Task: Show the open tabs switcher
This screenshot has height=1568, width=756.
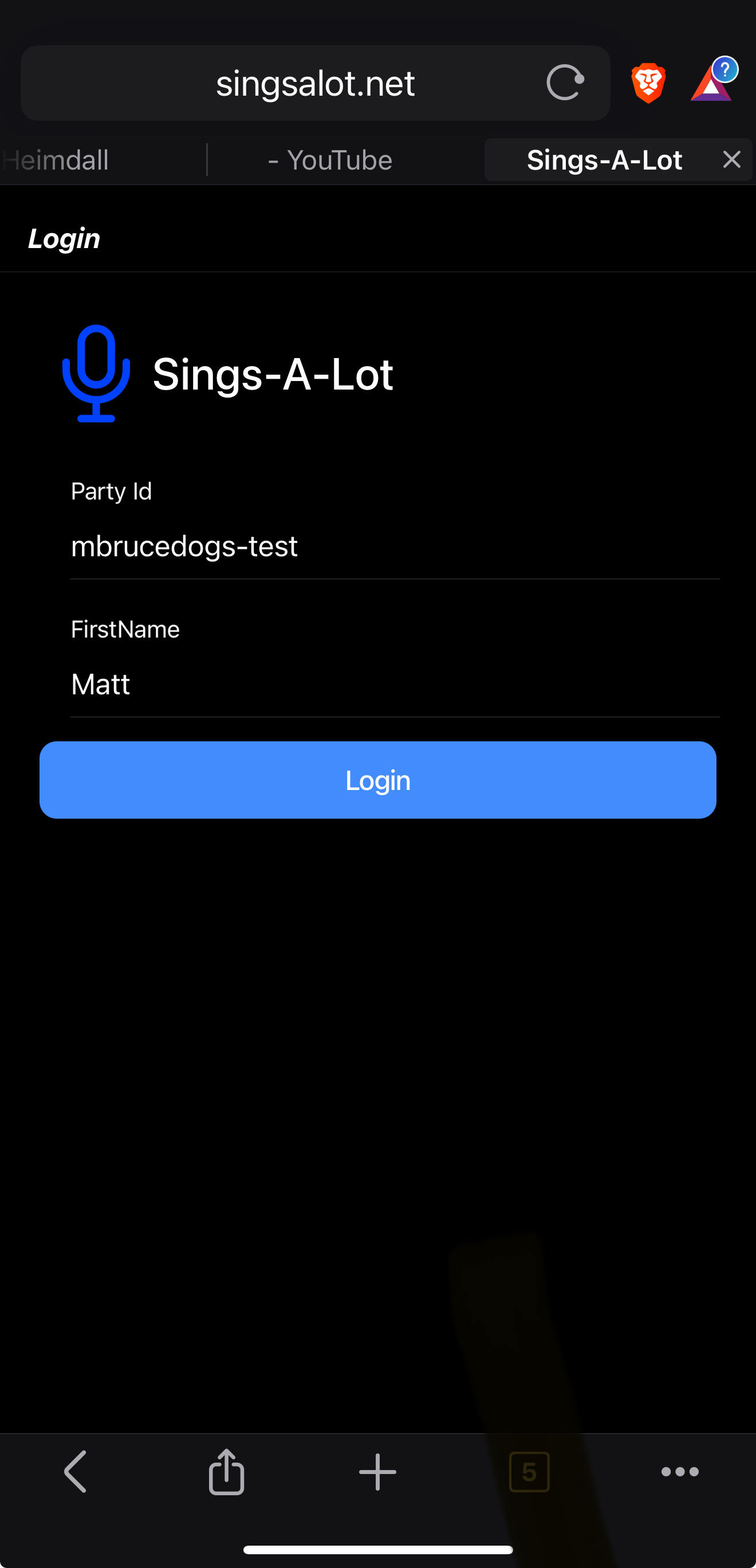Action: [x=529, y=1472]
